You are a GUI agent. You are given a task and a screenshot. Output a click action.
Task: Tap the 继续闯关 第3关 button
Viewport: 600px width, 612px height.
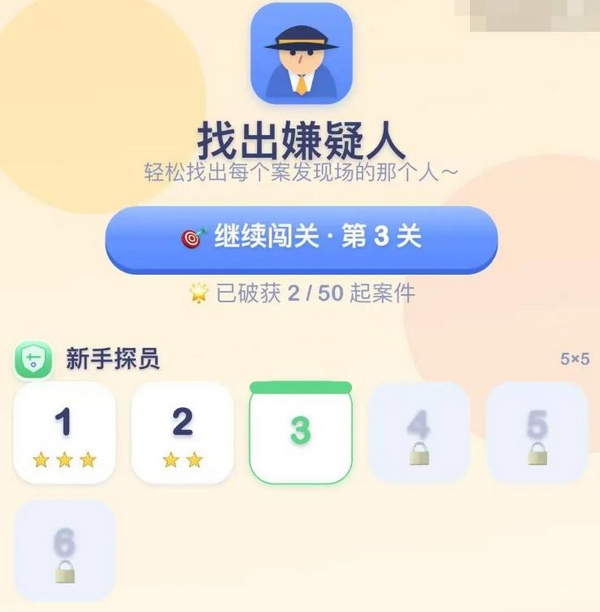point(301,239)
